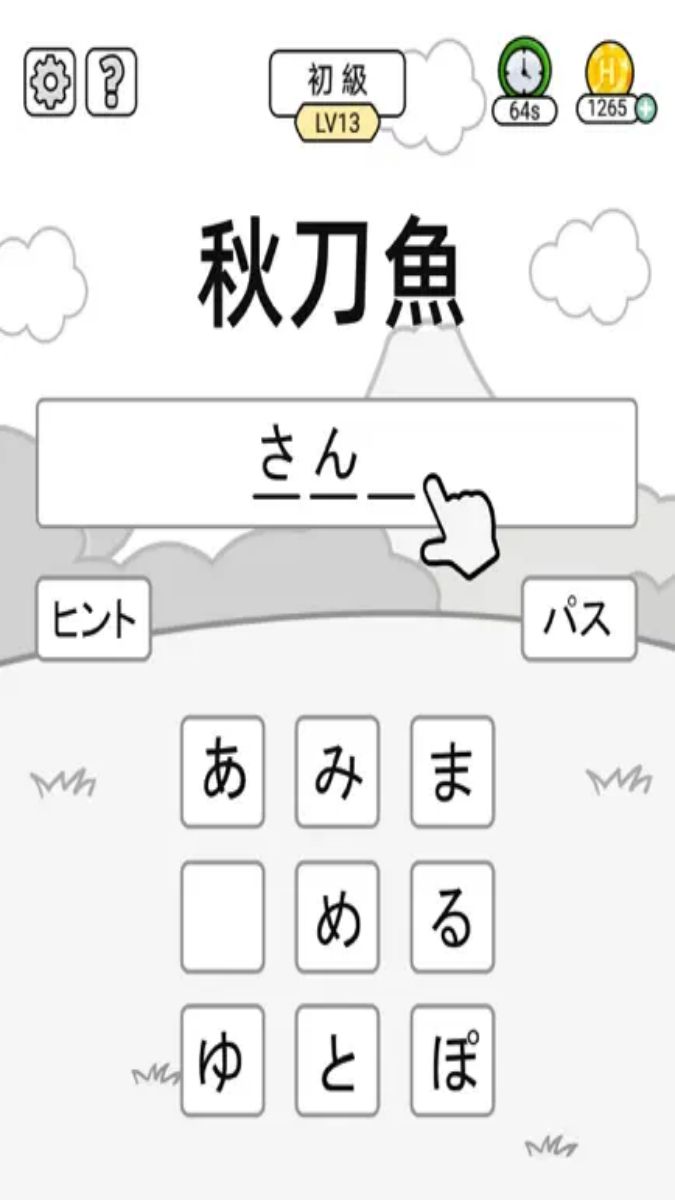Viewport: 675px width, 1200px height.
Task: Pick the め letter tile
Action: (338, 917)
